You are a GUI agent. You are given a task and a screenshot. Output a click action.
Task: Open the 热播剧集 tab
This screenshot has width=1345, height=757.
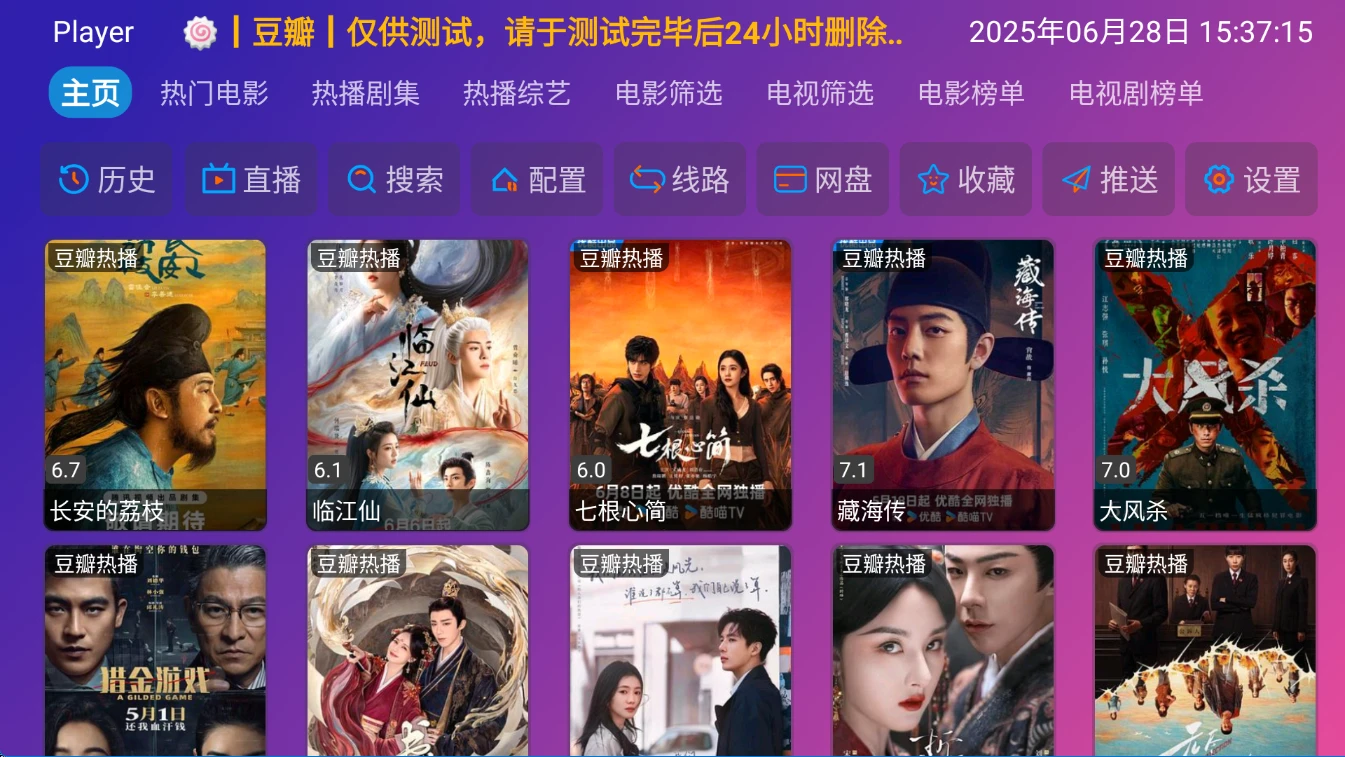(365, 94)
